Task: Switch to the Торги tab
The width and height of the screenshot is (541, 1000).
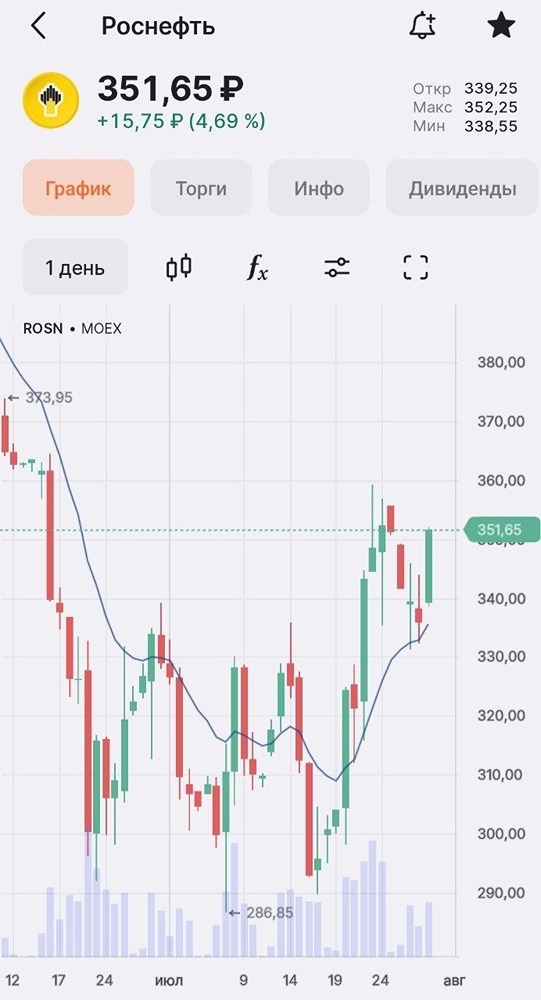Action: (x=201, y=188)
